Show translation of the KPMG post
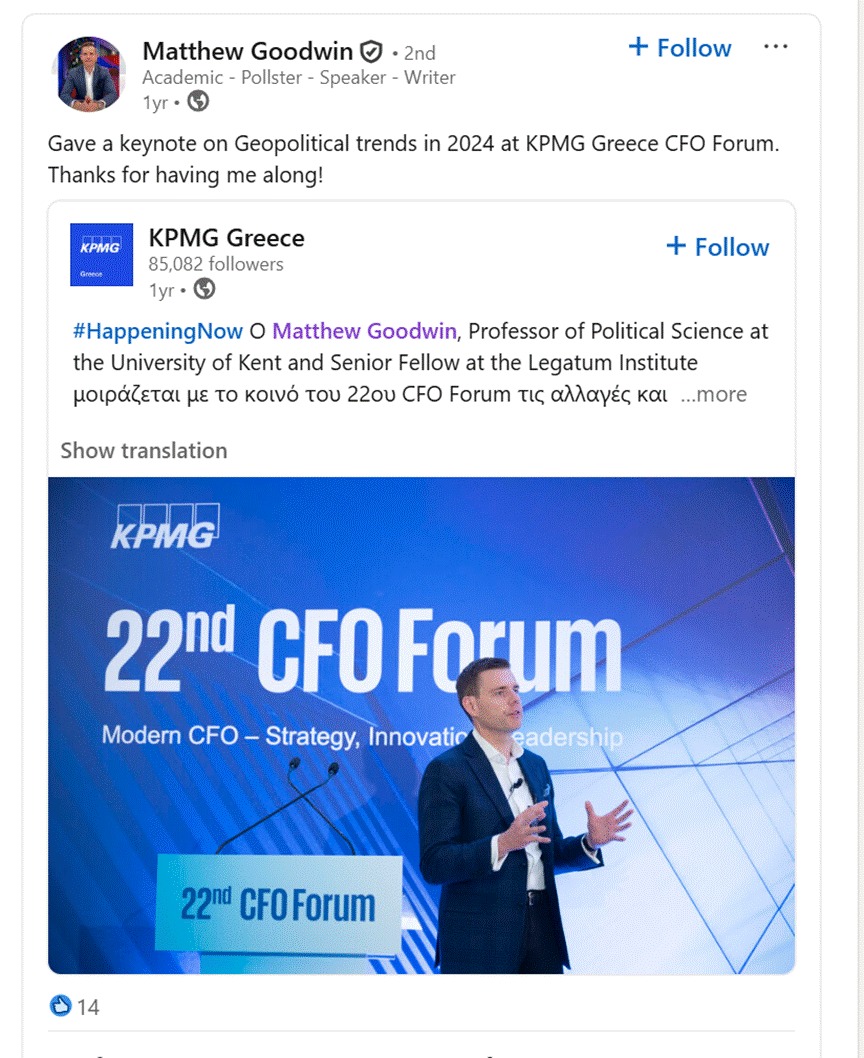Image resolution: width=864 pixels, height=1058 pixels. tap(144, 450)
